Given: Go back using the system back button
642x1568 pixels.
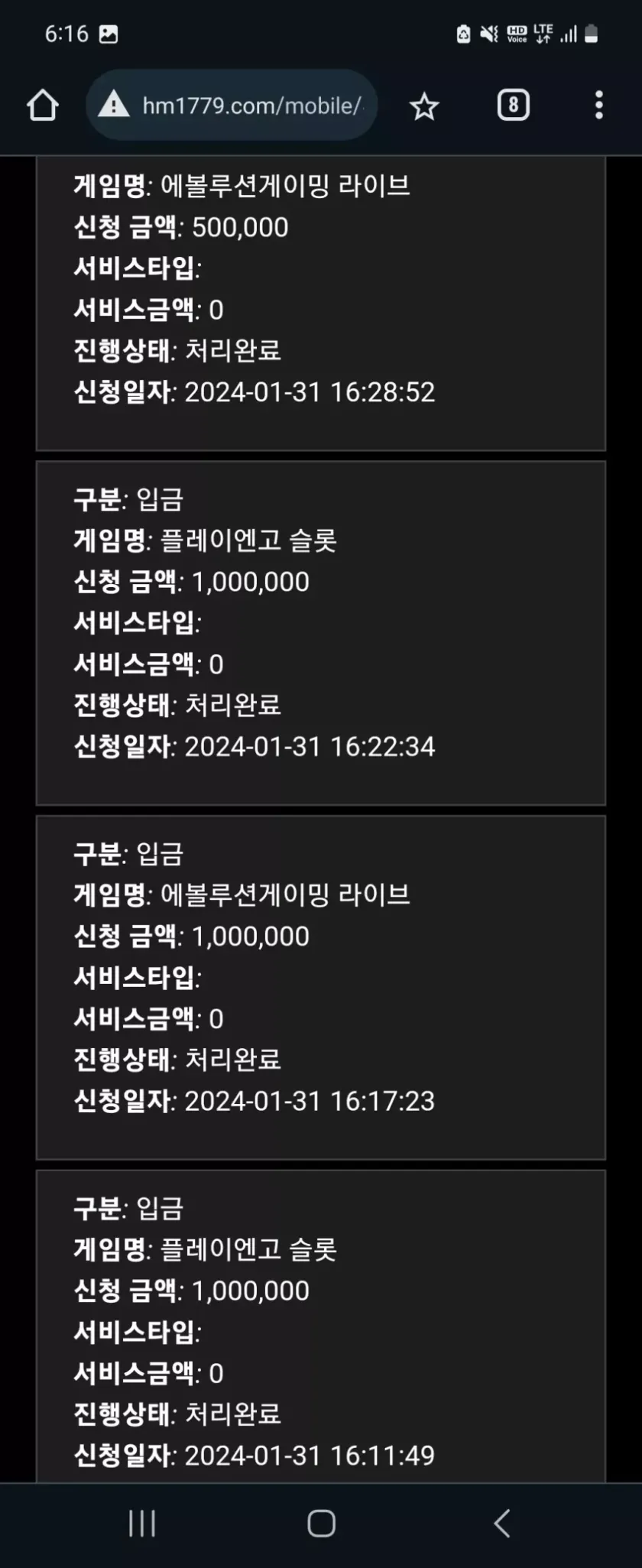Looking at the screenshot, I should [x=501, y=1523].
